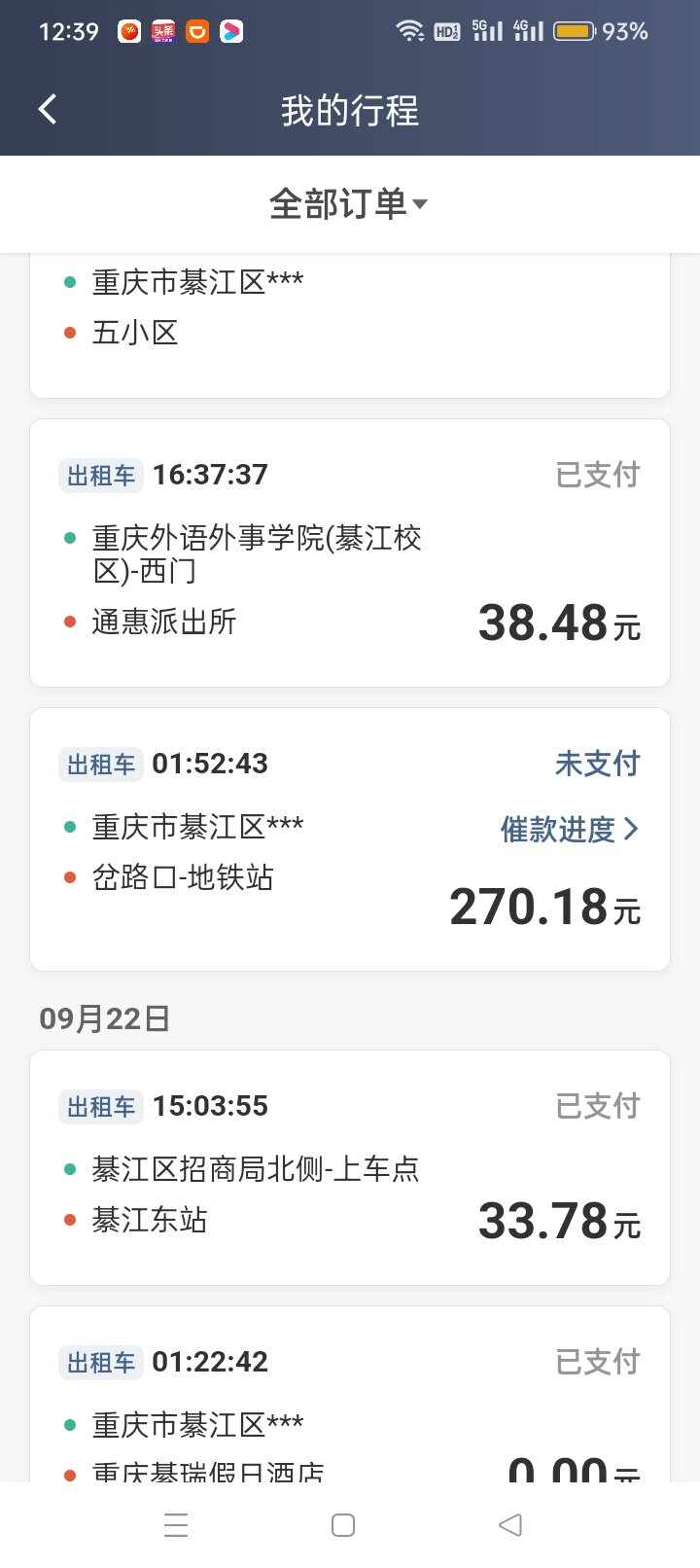Open the unpaid 270.18元 trip to 岔路口-地铁站

(350, 839)
